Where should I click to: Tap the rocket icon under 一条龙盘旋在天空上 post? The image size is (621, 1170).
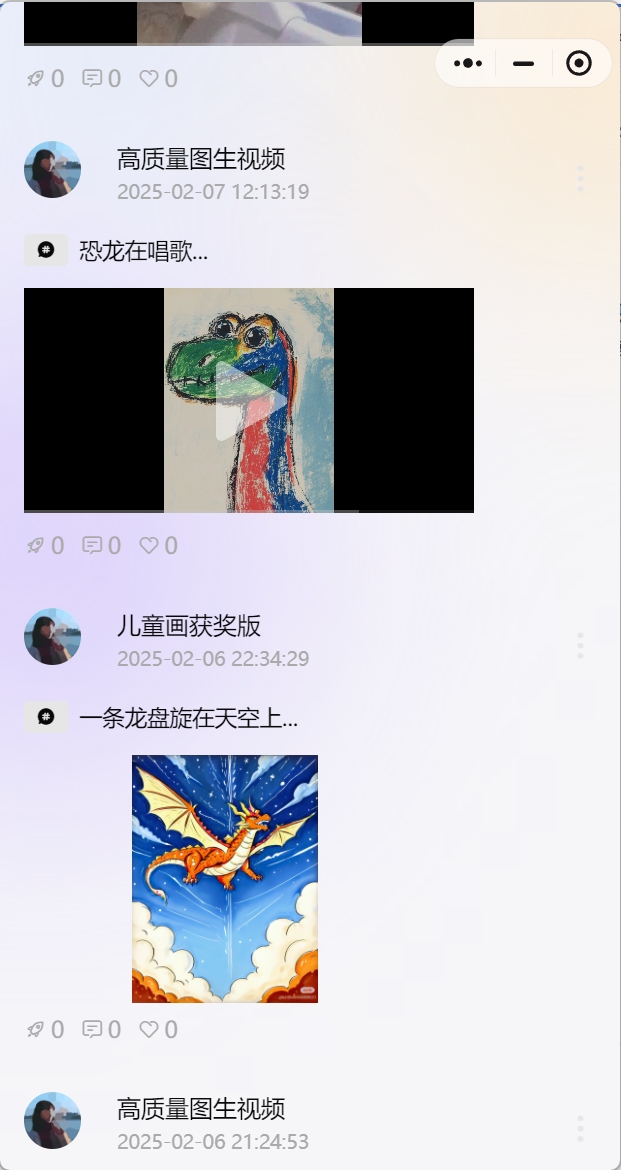(36, 1029)
